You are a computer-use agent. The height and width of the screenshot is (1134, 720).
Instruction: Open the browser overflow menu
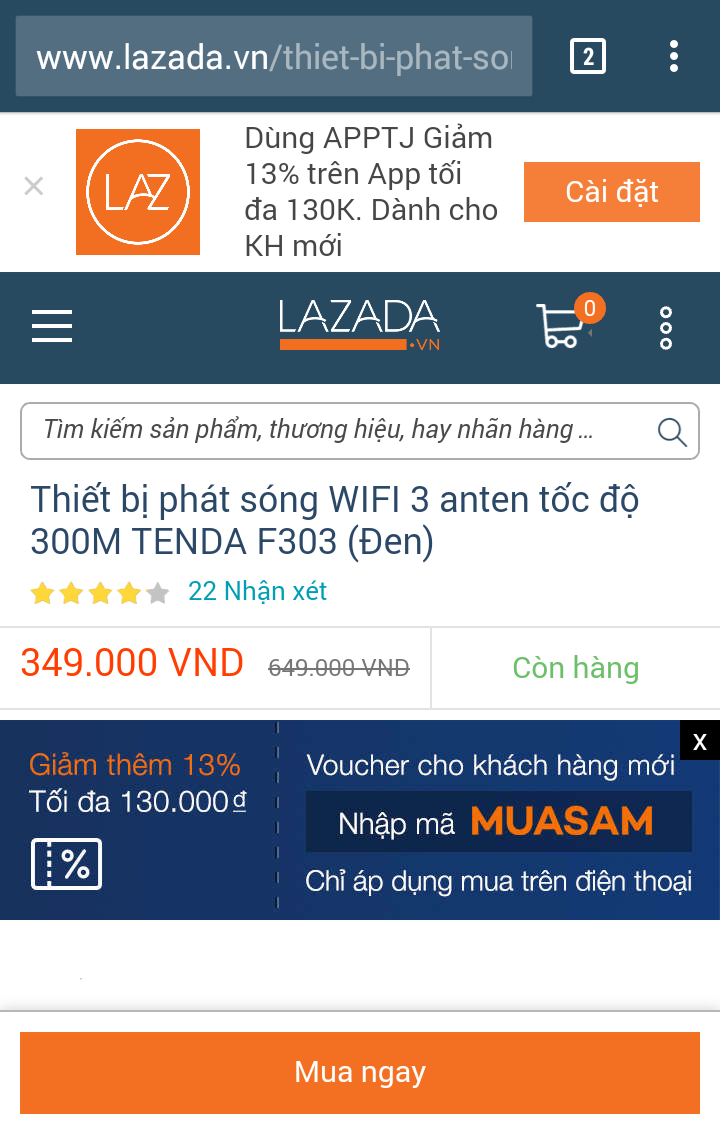point(674,57)
